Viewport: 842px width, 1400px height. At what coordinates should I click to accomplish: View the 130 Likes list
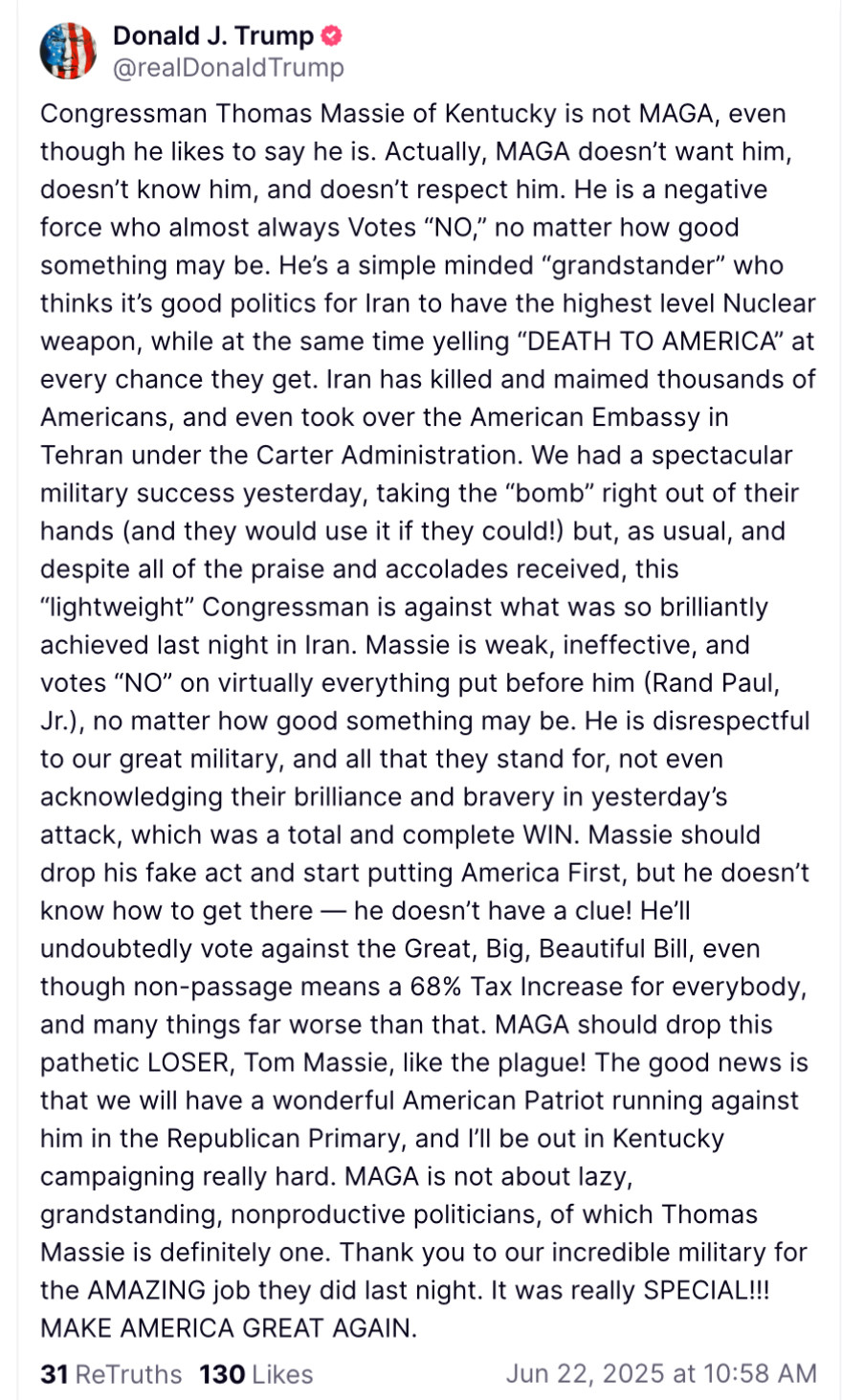coord(255,1374)
